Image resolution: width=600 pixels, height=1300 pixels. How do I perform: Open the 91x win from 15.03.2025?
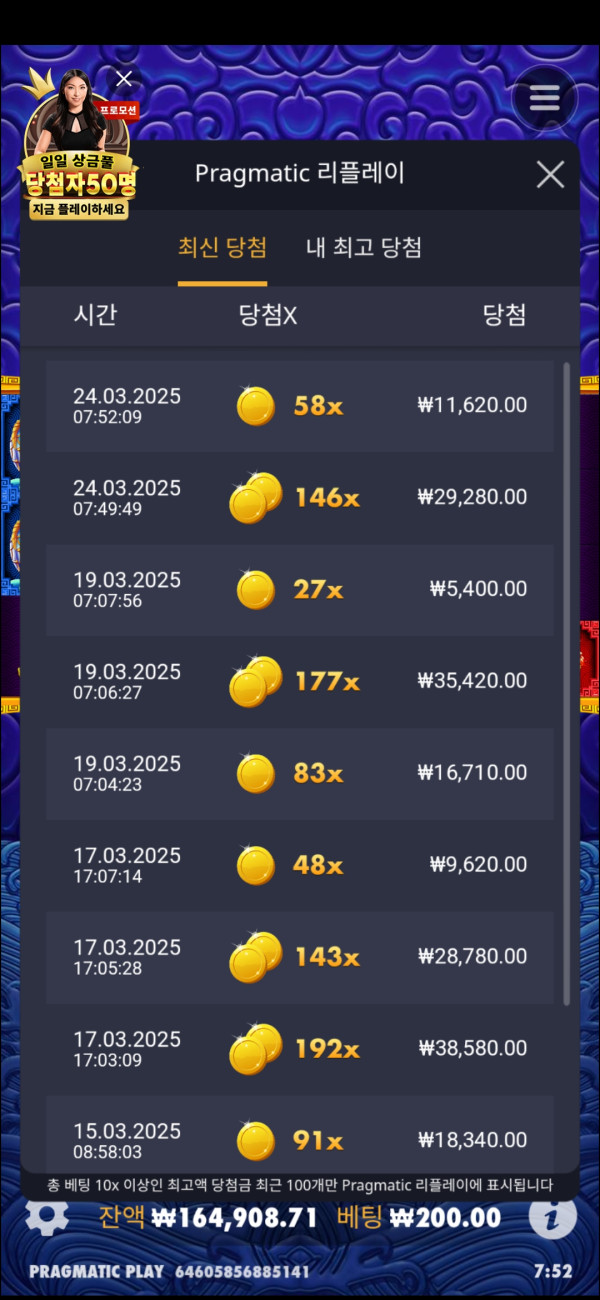(300, 1140)
